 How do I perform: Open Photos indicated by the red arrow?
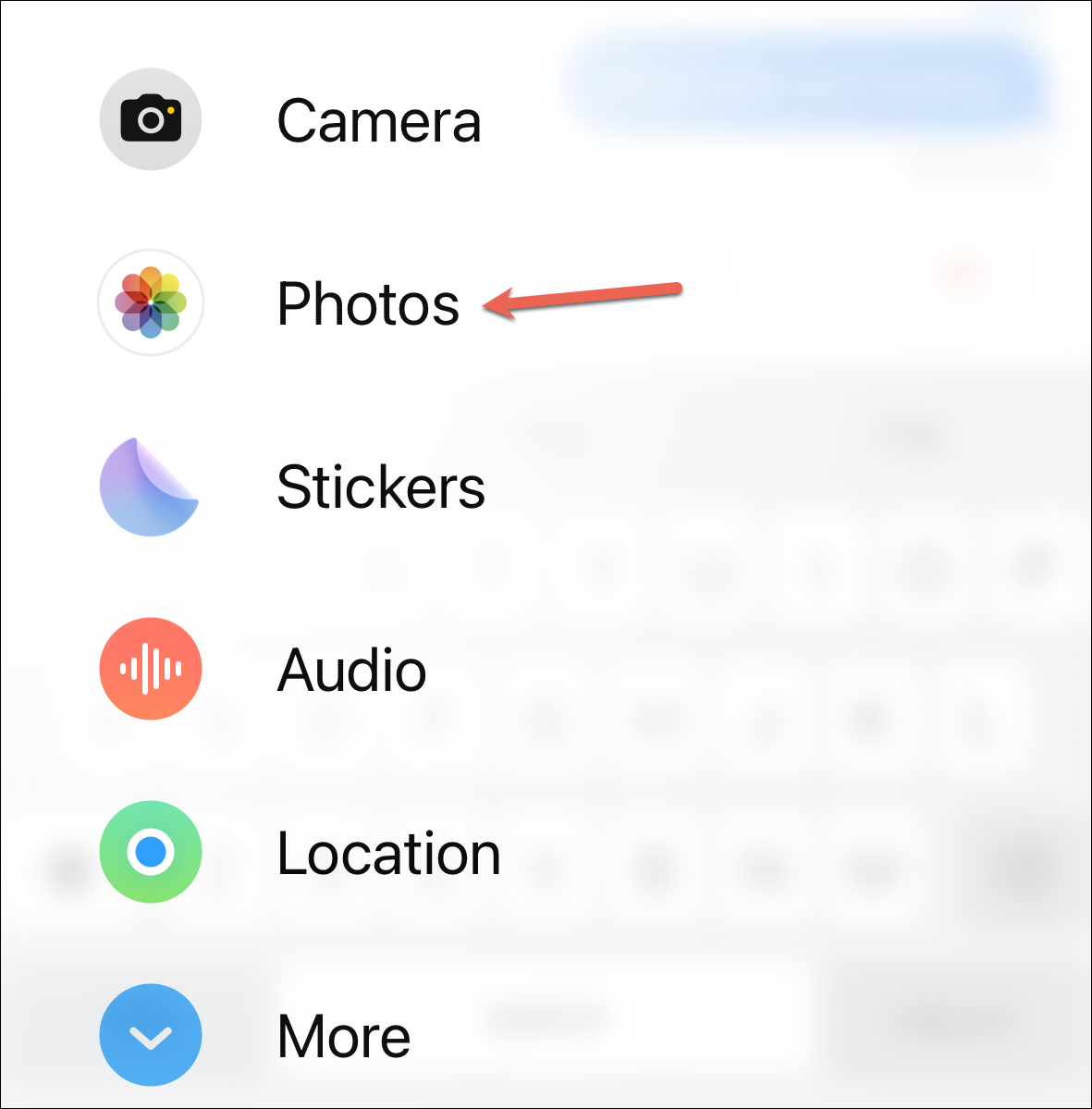[x=369, y=305]
